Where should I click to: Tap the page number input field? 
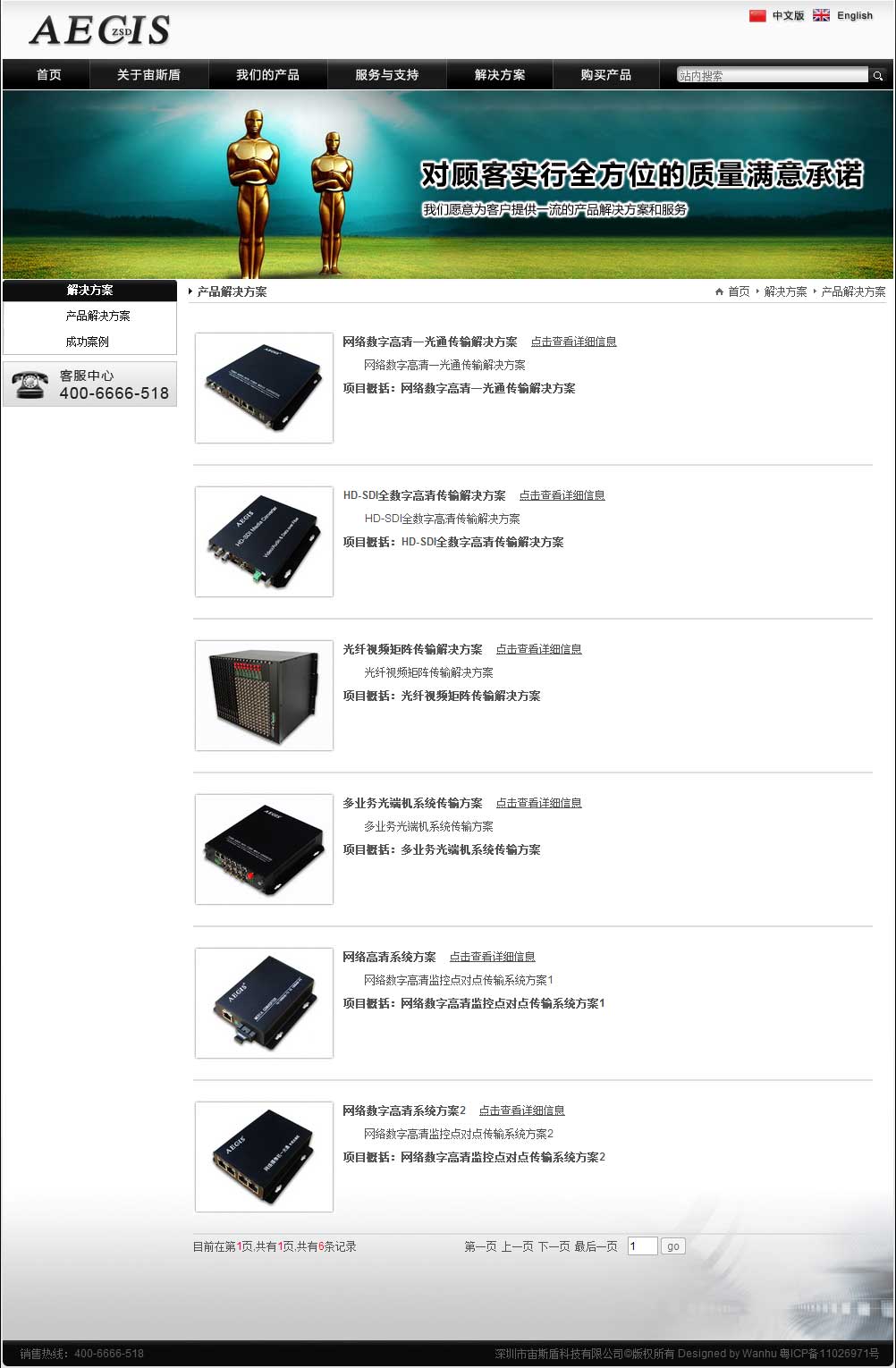(642, 1246)
